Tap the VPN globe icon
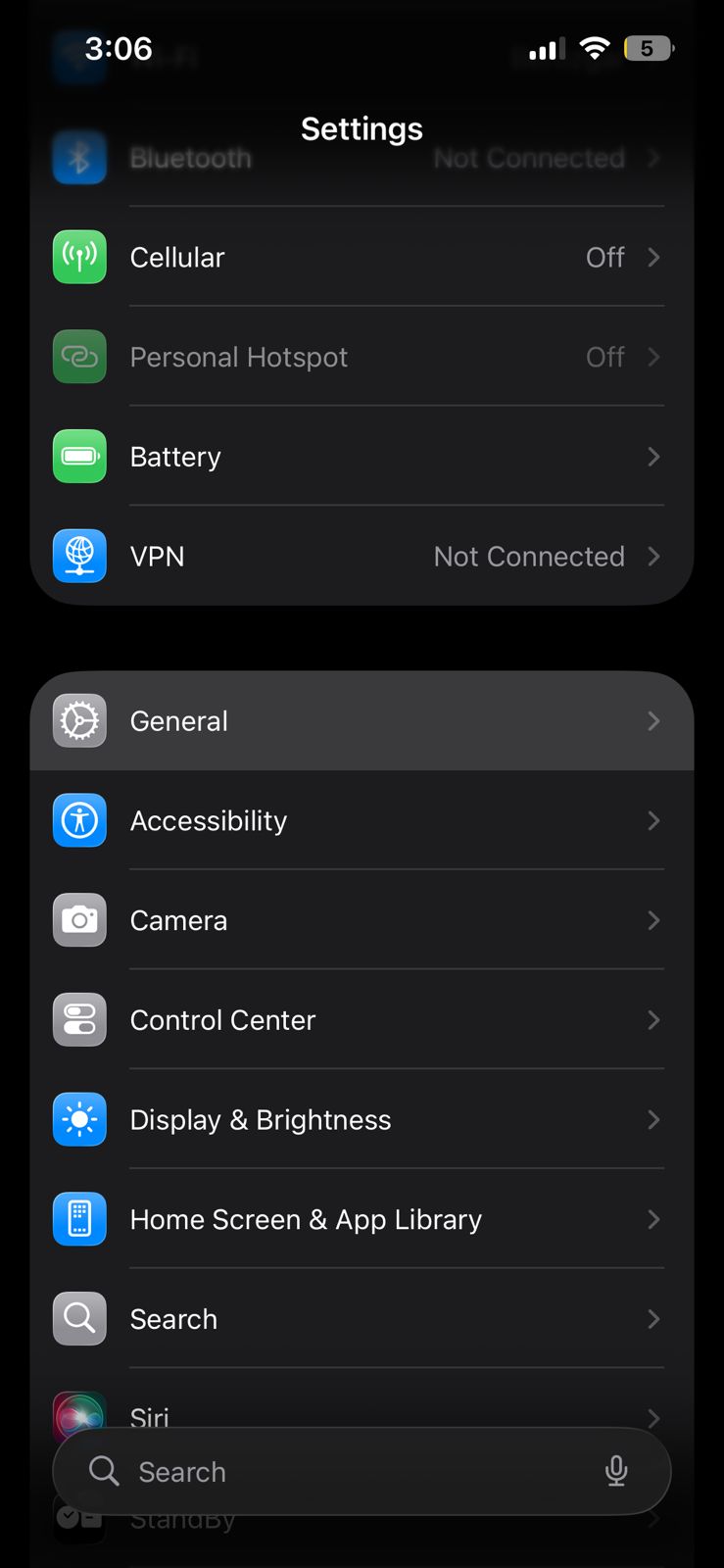Screen dimensions: 724x1568 pos(79,556)
